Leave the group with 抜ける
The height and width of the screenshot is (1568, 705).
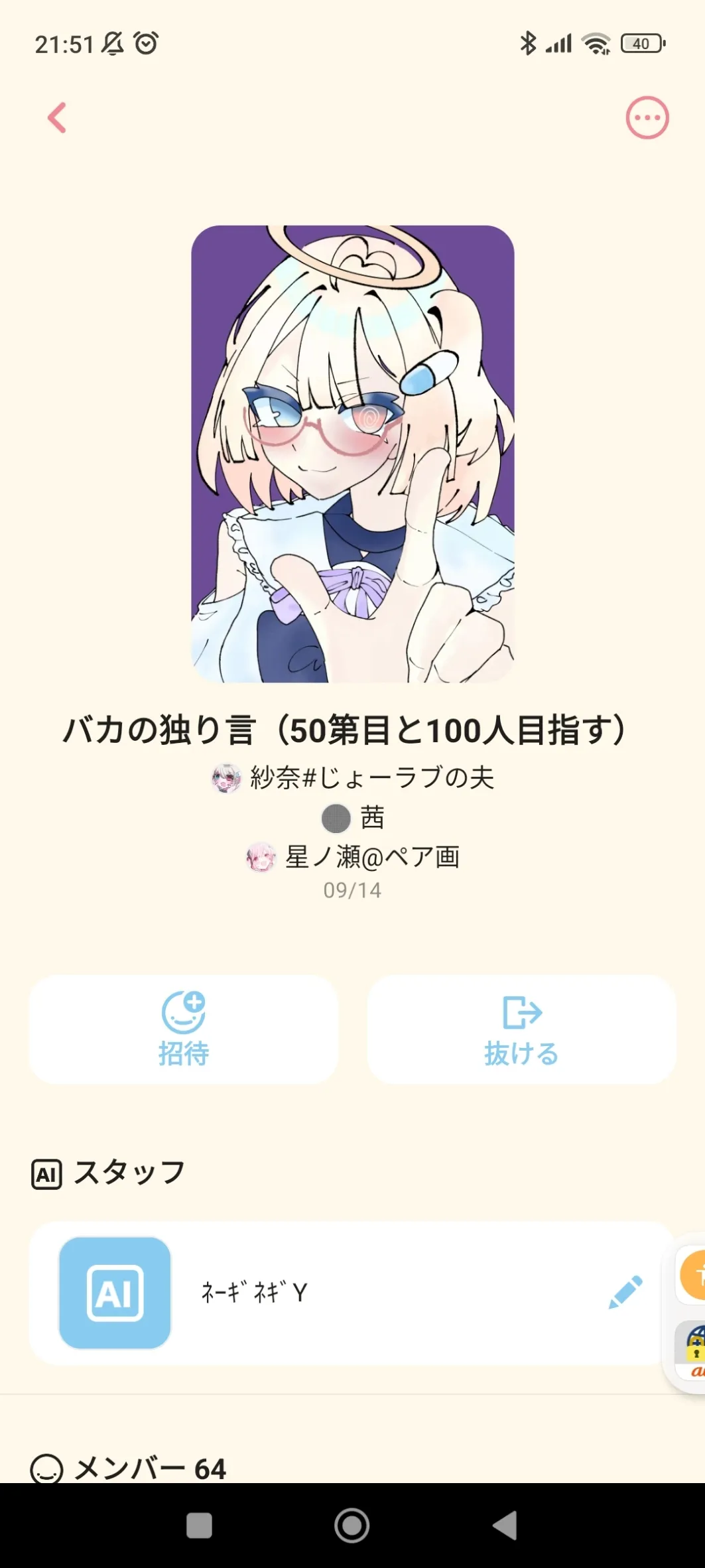(521, 1029)
